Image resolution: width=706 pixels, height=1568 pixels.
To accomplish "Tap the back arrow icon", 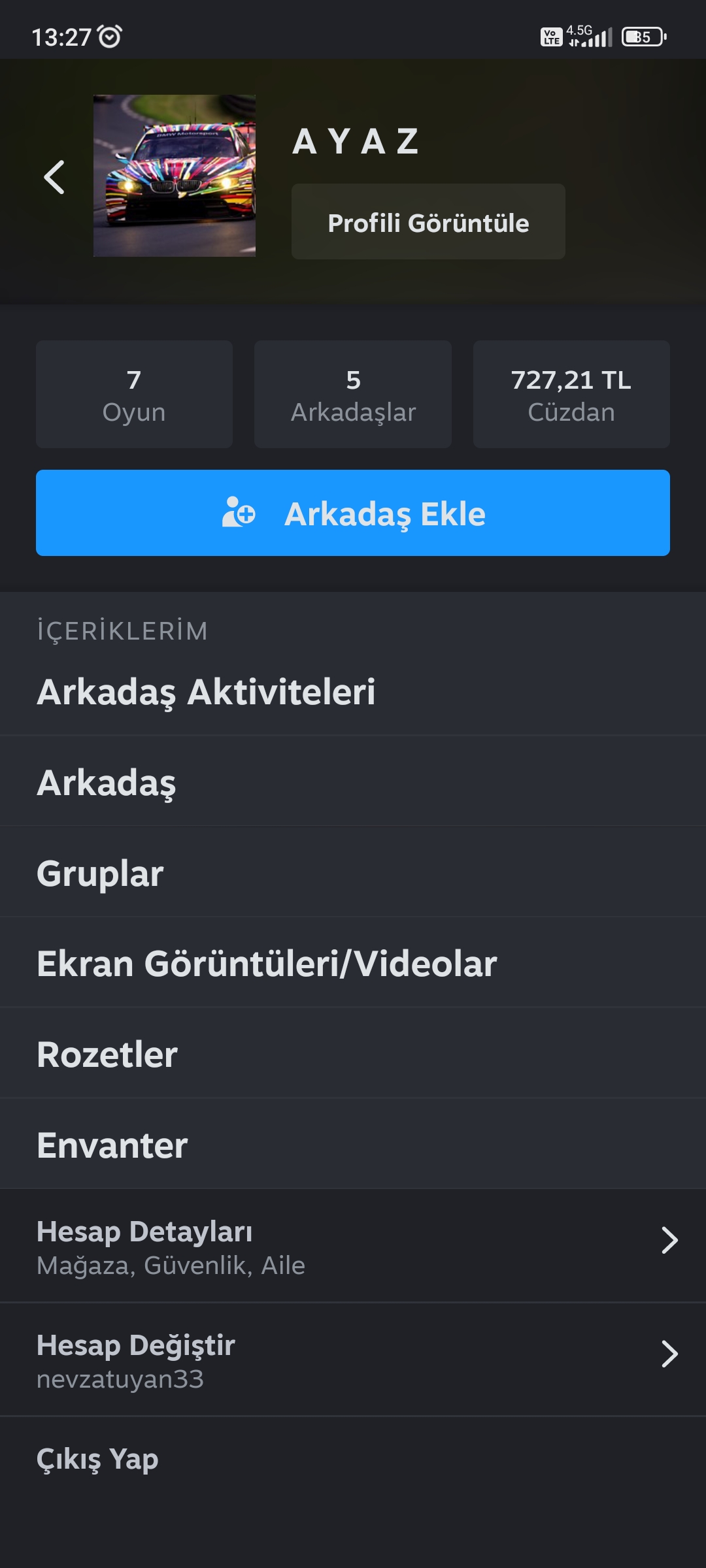I will coord(54,175).
